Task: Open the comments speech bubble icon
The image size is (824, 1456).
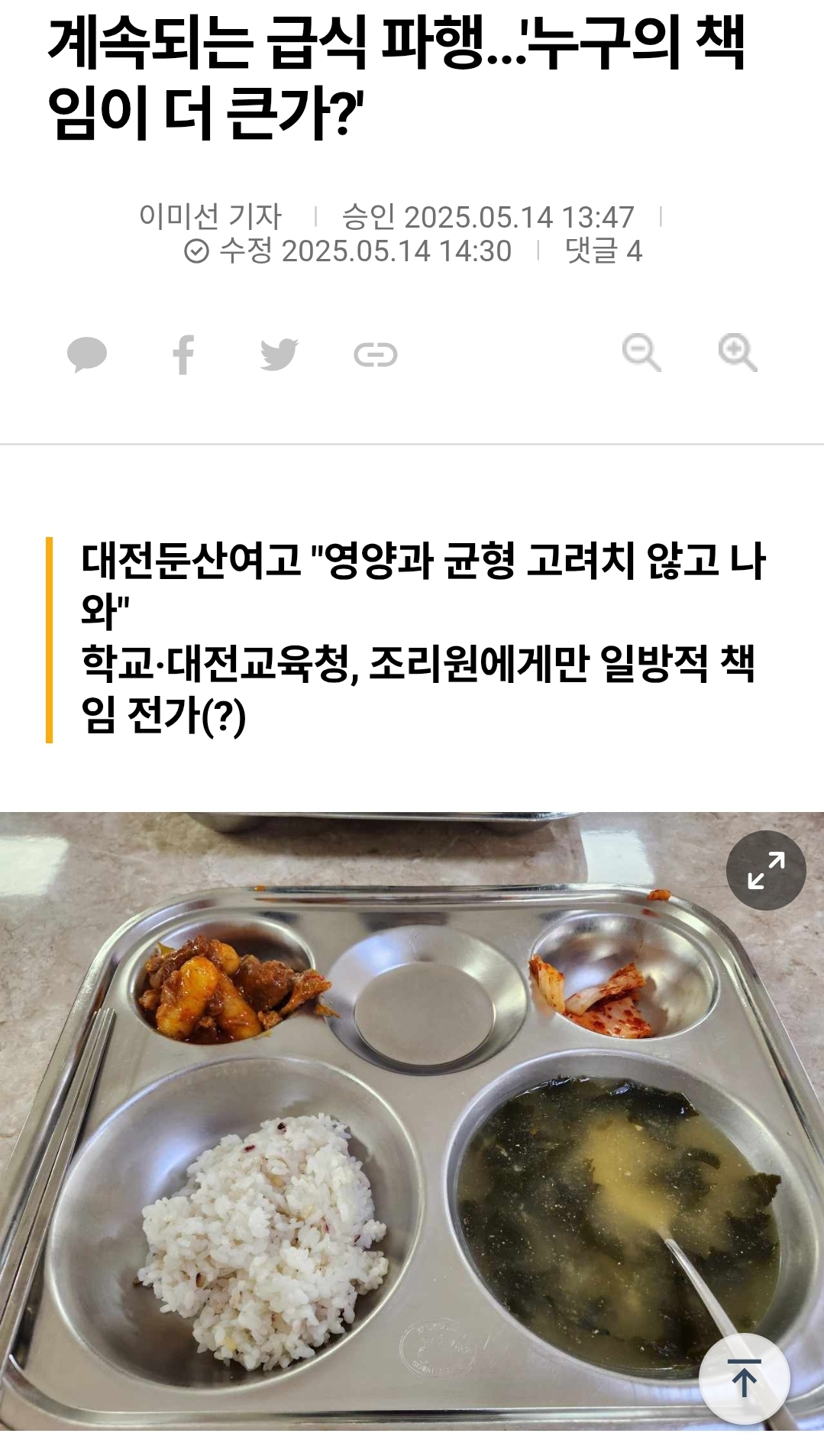Action: [x=87, y=355]
